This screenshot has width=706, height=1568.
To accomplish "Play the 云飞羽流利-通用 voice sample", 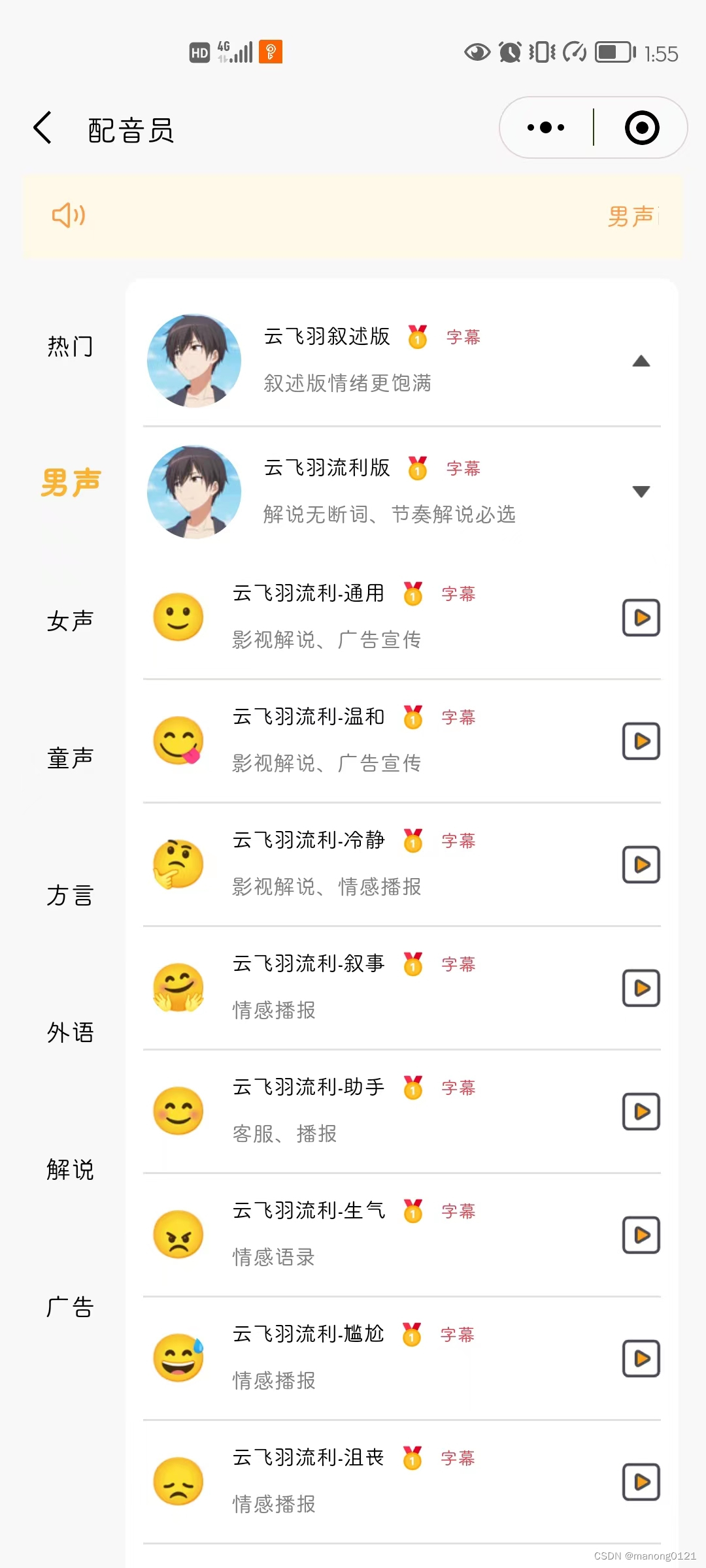I will pos(641,617).
